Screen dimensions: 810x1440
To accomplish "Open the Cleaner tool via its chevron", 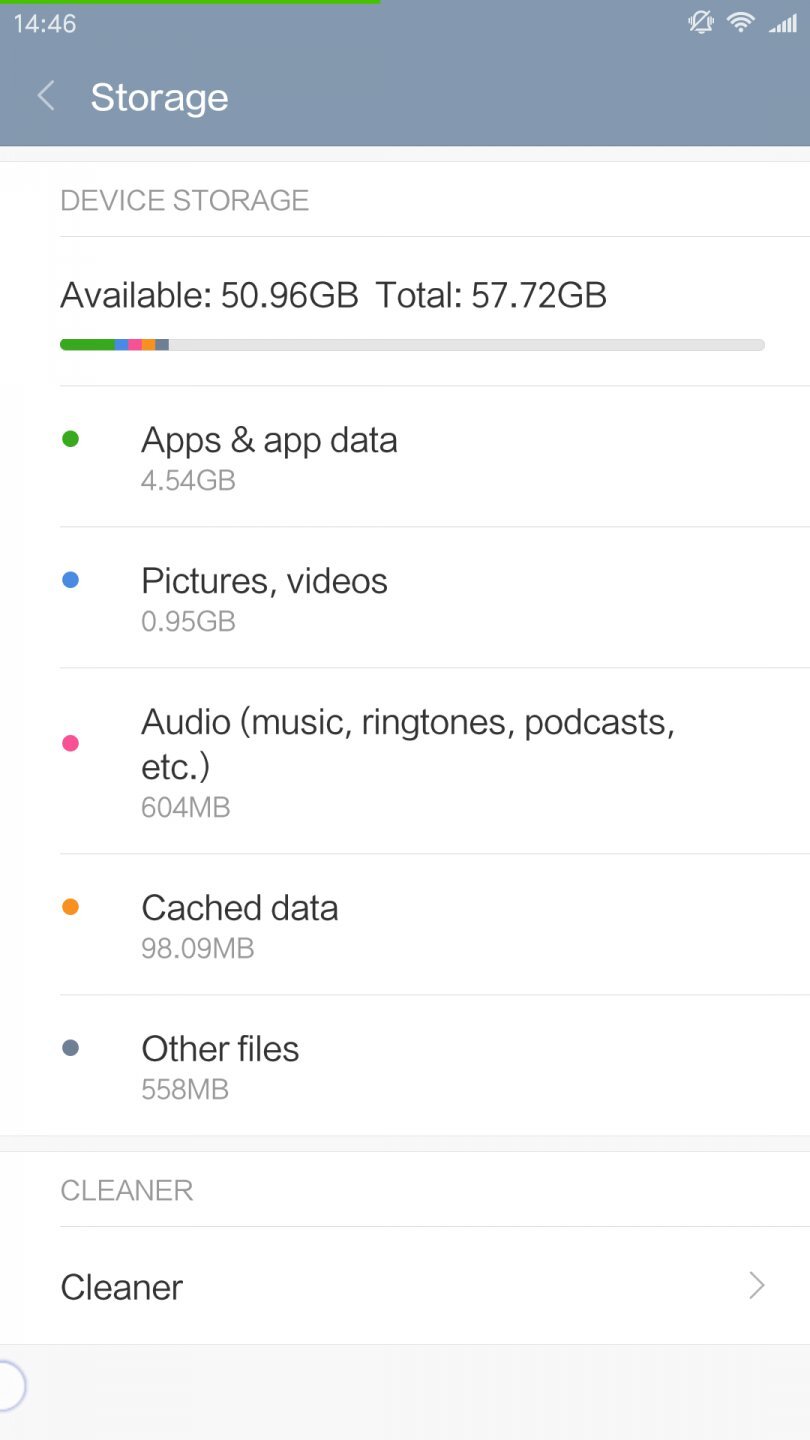I will 757,1286.
